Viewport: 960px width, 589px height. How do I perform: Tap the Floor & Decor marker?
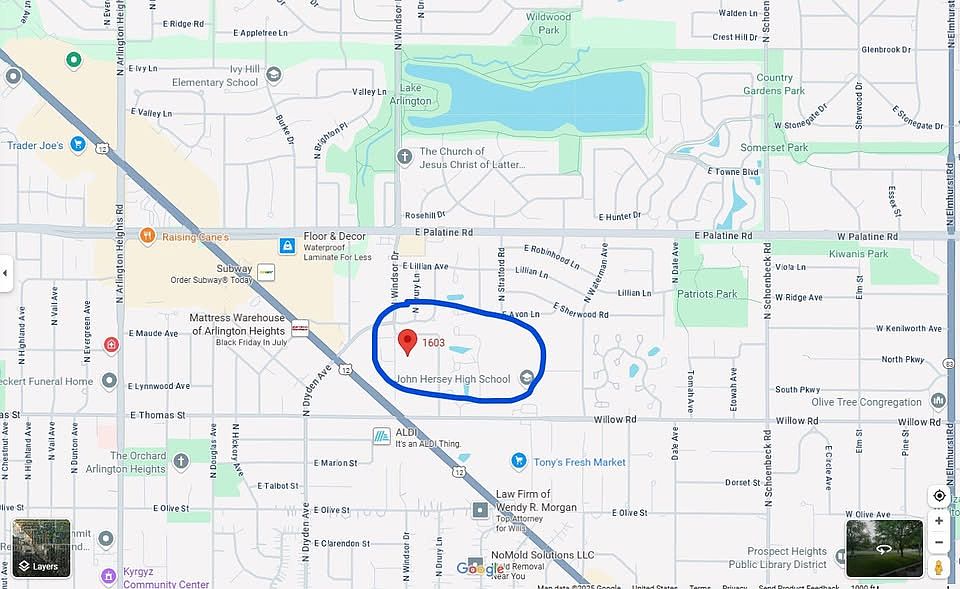click(x=287, y=245)
